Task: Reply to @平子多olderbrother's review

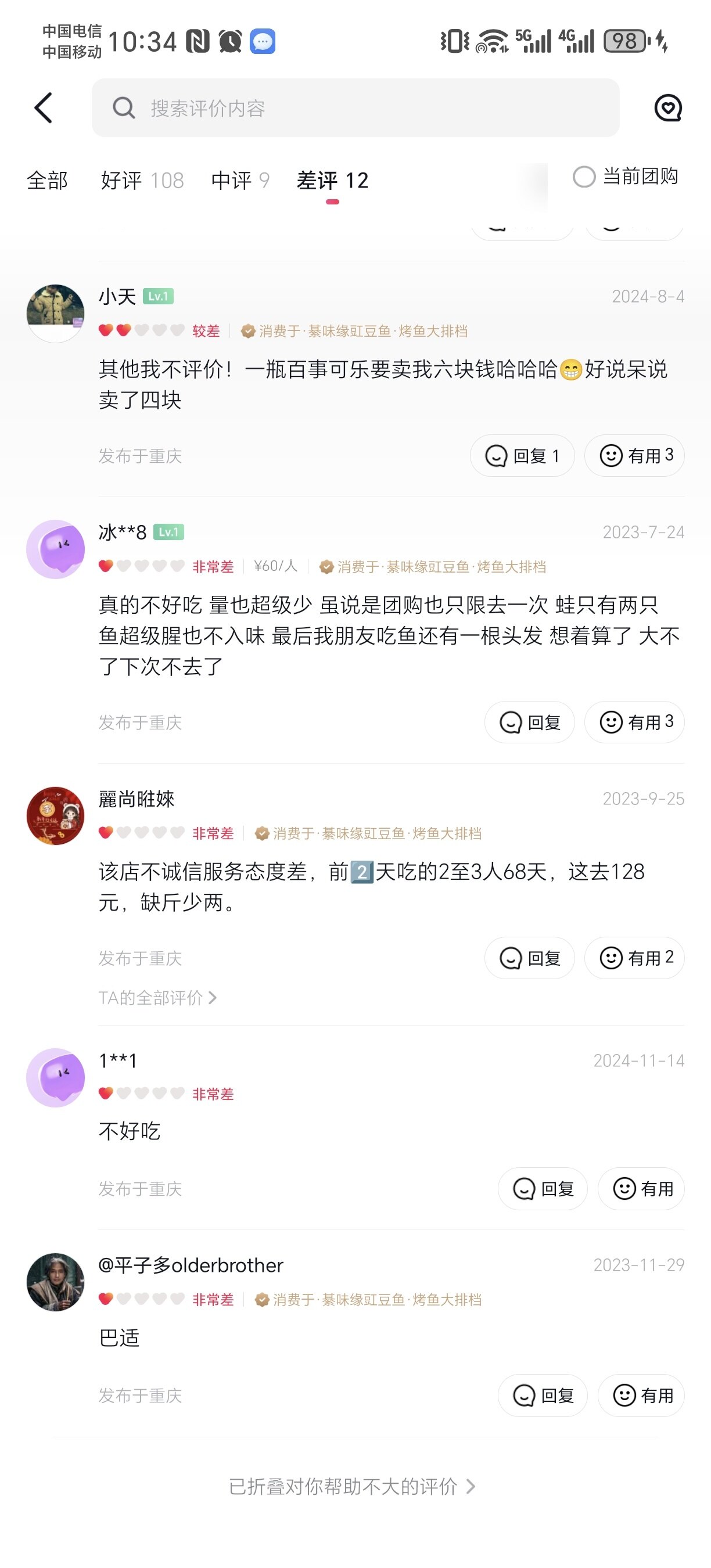Action: click(x=543, y=1394)
